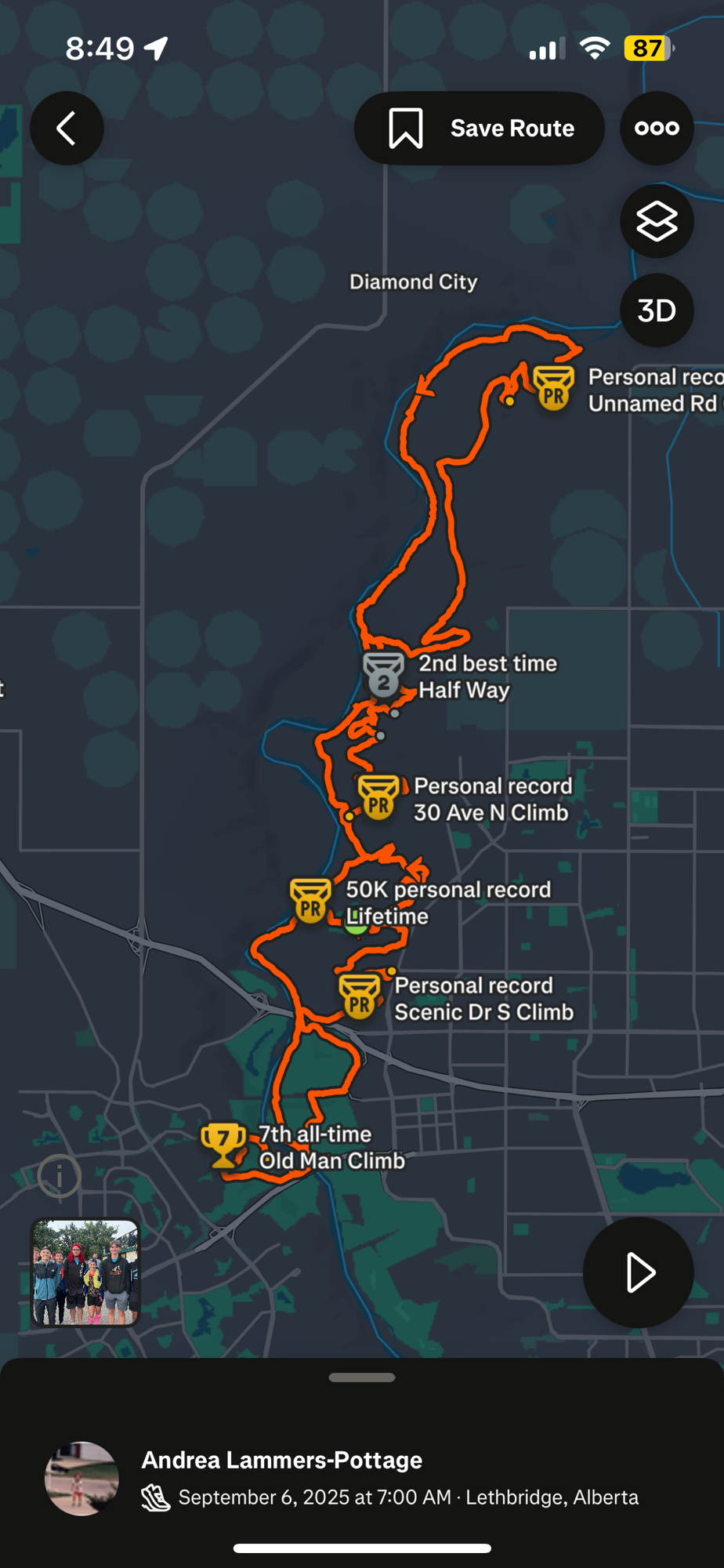Open the Unnamed Rd personal record marker
The height and width of the screenshot is (1568, 724).
[x=554, y=388]
